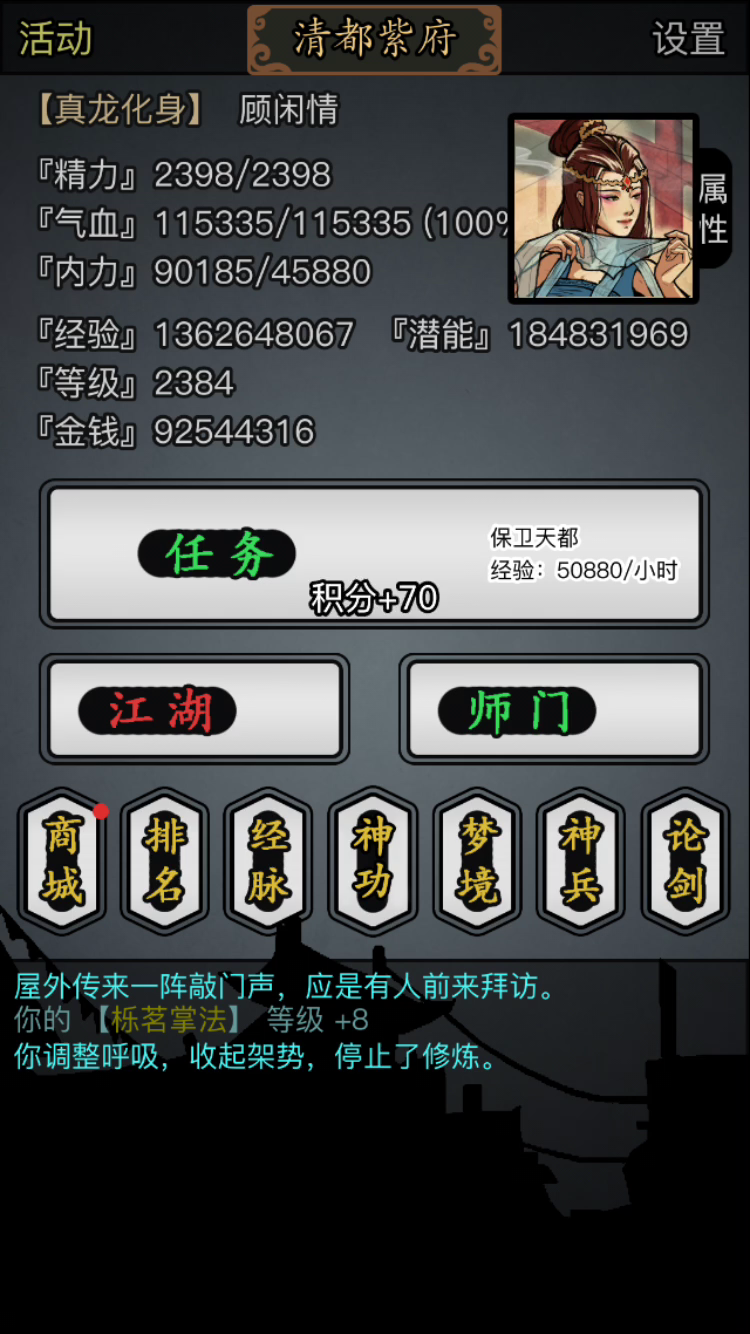Enter the 梦境 dream realm
This screenshot has height=1334, width=750.
(477, 861)
